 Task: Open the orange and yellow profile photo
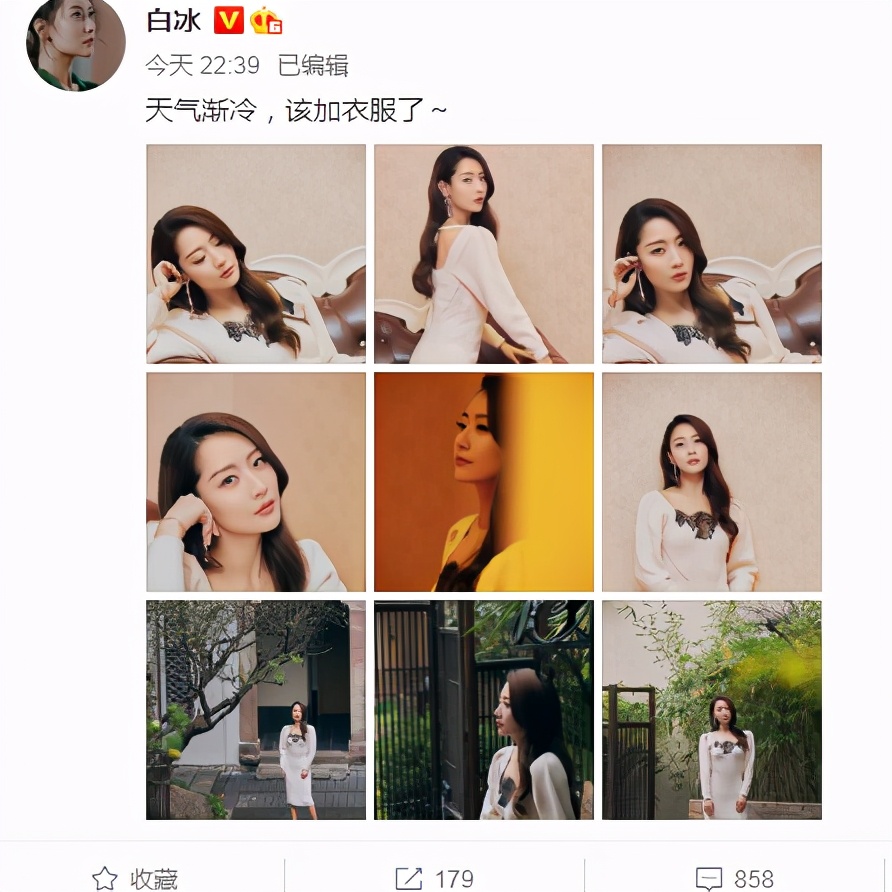pos(484,482)
